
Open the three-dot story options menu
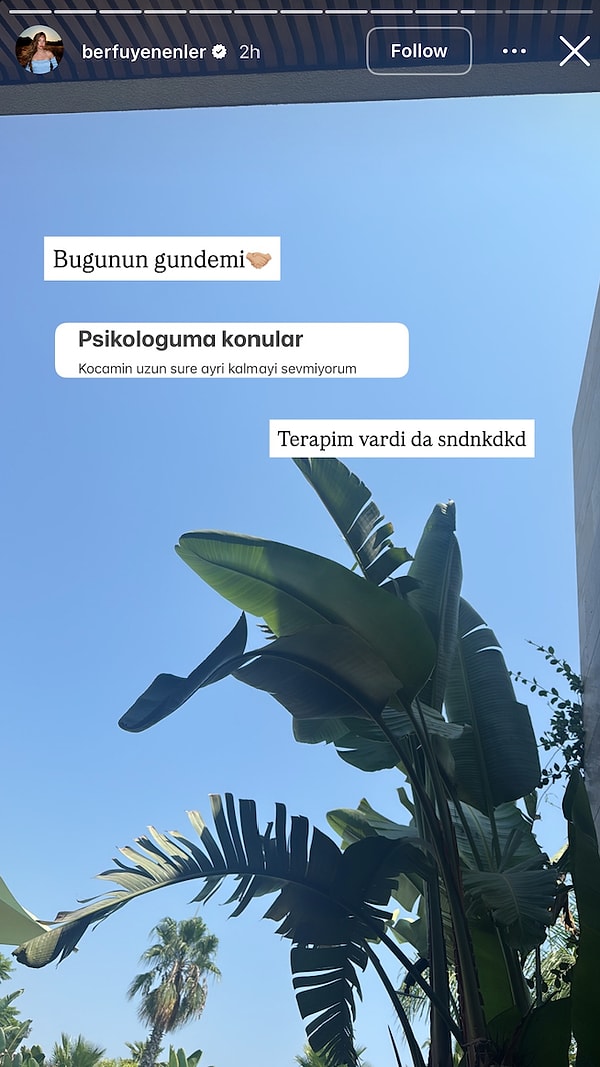point(514,51)
